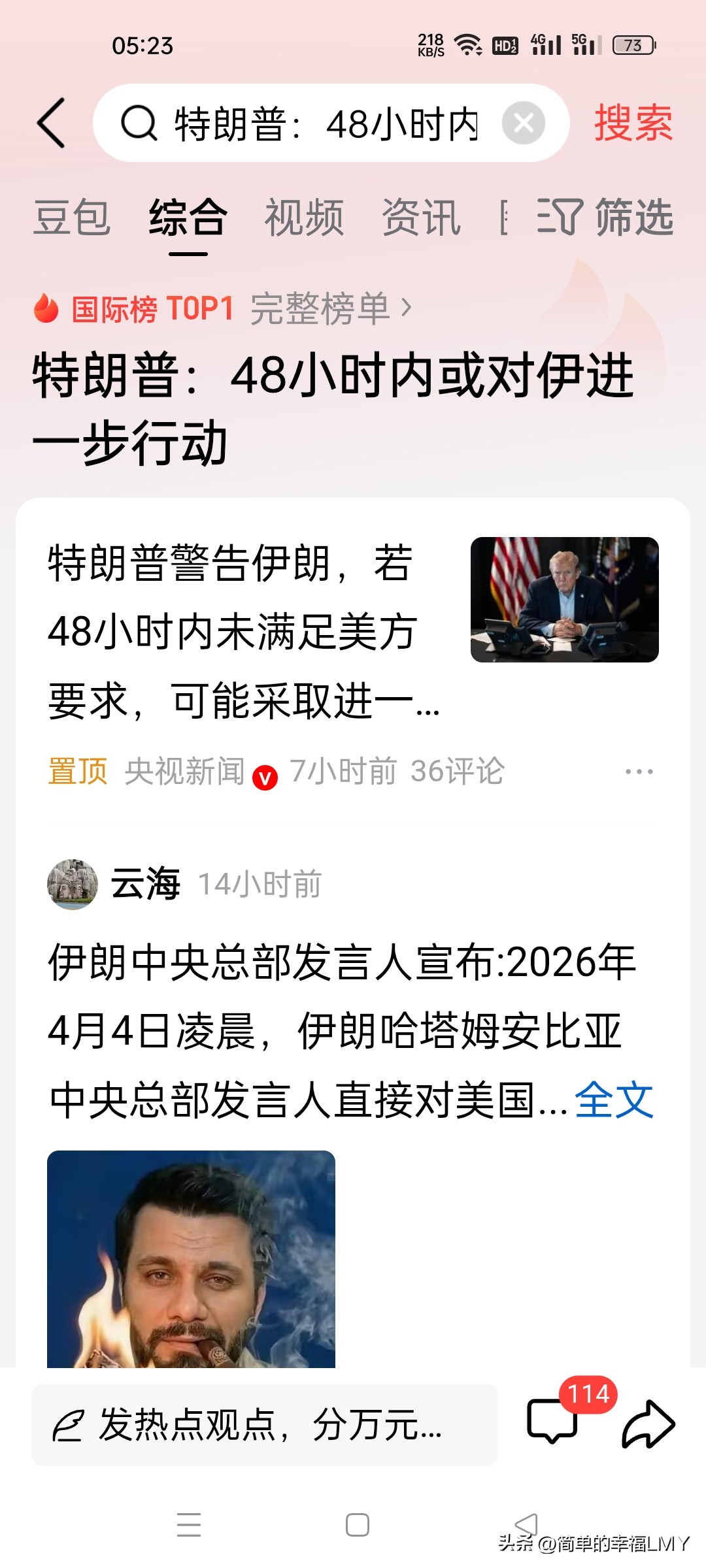Image resolution: width=706 pixels, height=1568 pixels.
Task: Open the 筛选 filter options
Action: (605, 217)
